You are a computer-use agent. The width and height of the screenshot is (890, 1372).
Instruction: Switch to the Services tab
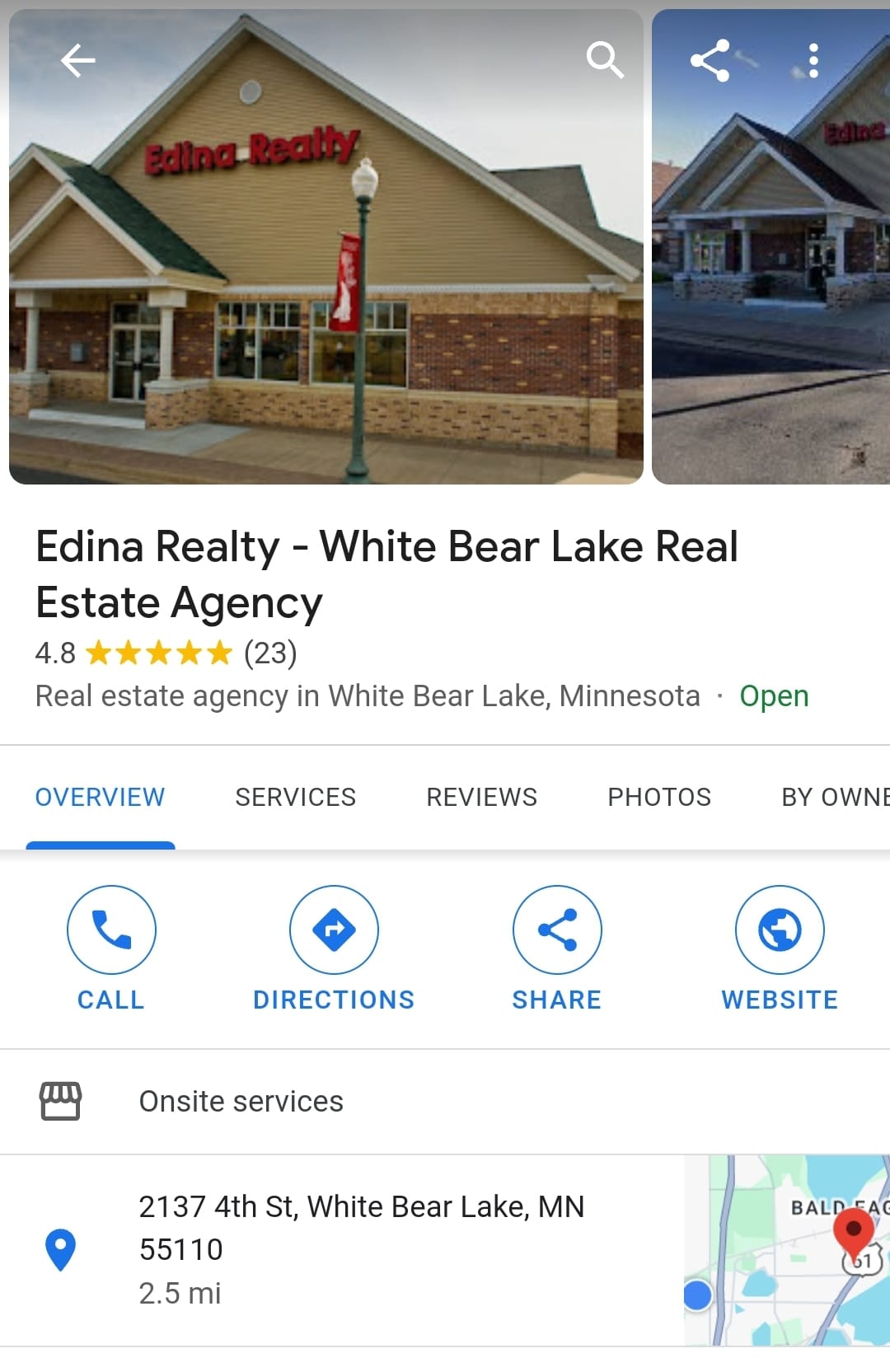pyautogui.click(x=295, y=797)
